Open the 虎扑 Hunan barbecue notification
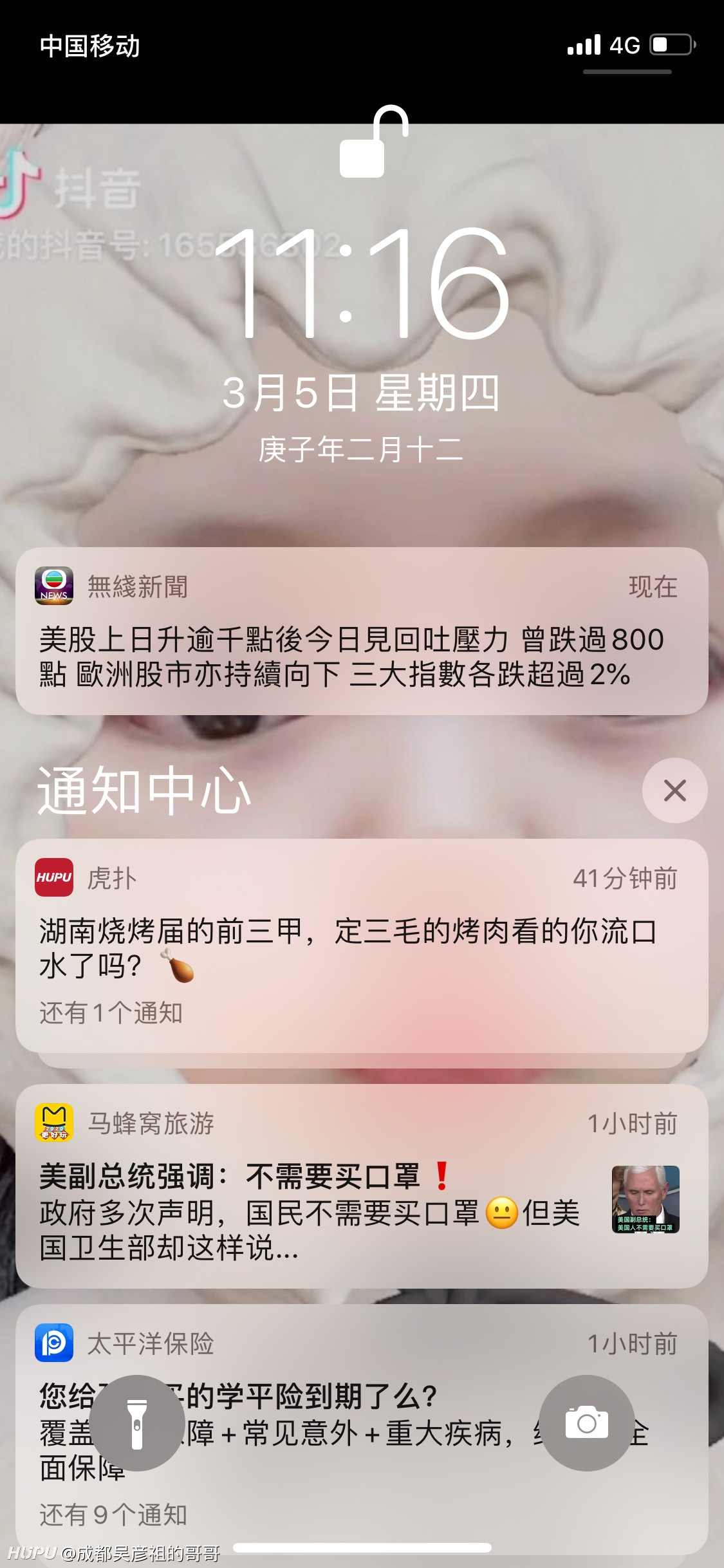The image size is (724, 1568). coord(362,946)
